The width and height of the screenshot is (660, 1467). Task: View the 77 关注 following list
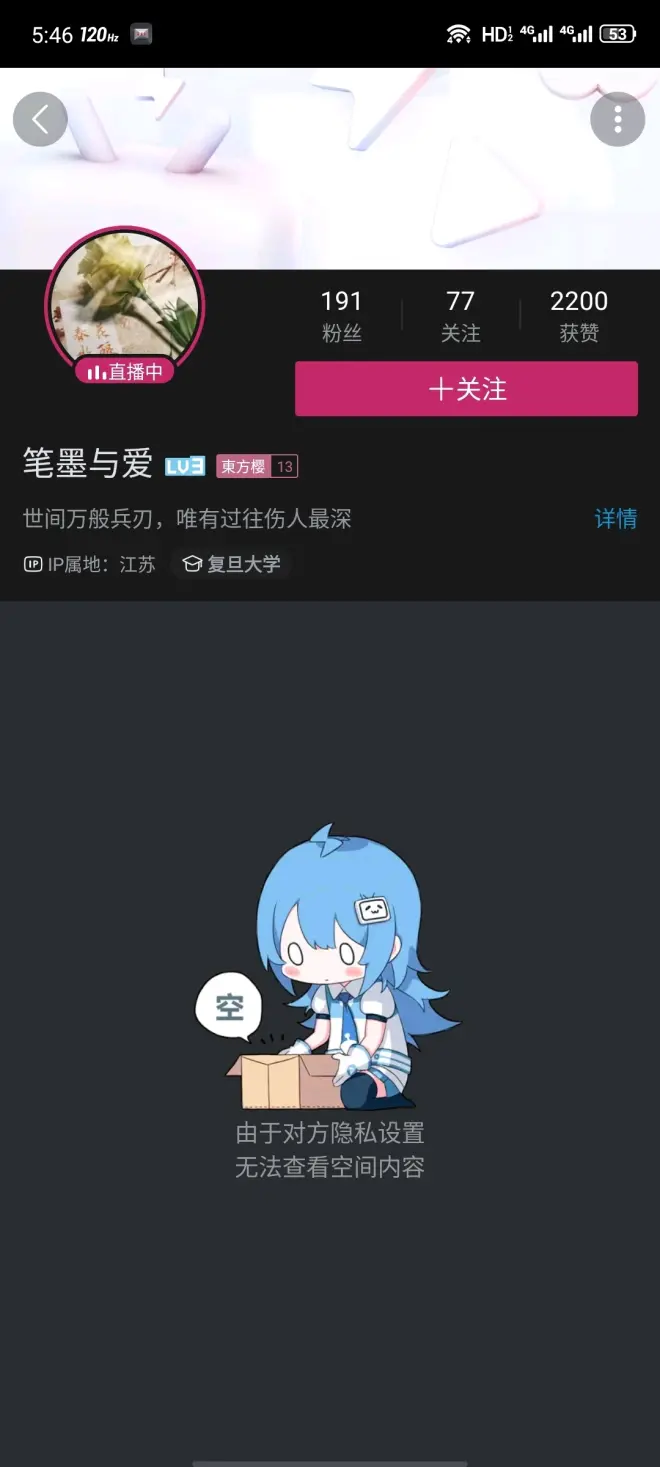click(x=460, y=316)
